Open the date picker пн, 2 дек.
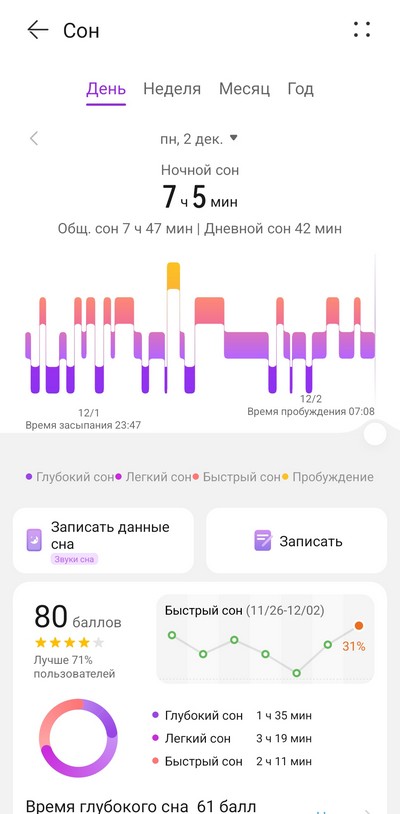Screen dimensions: 400x814 pos(198,139)
